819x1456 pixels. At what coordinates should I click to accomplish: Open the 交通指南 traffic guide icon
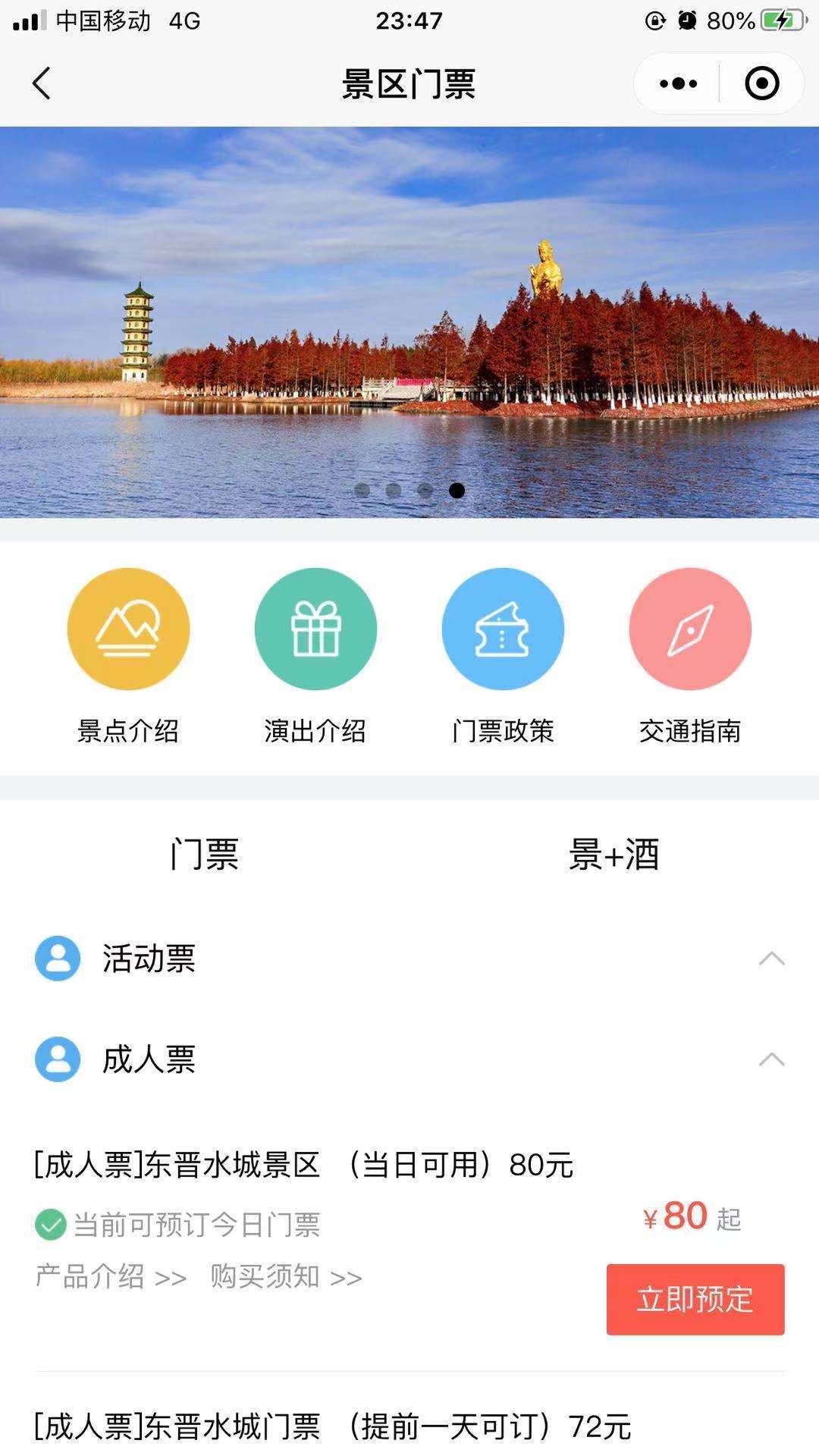click(689, 629)
